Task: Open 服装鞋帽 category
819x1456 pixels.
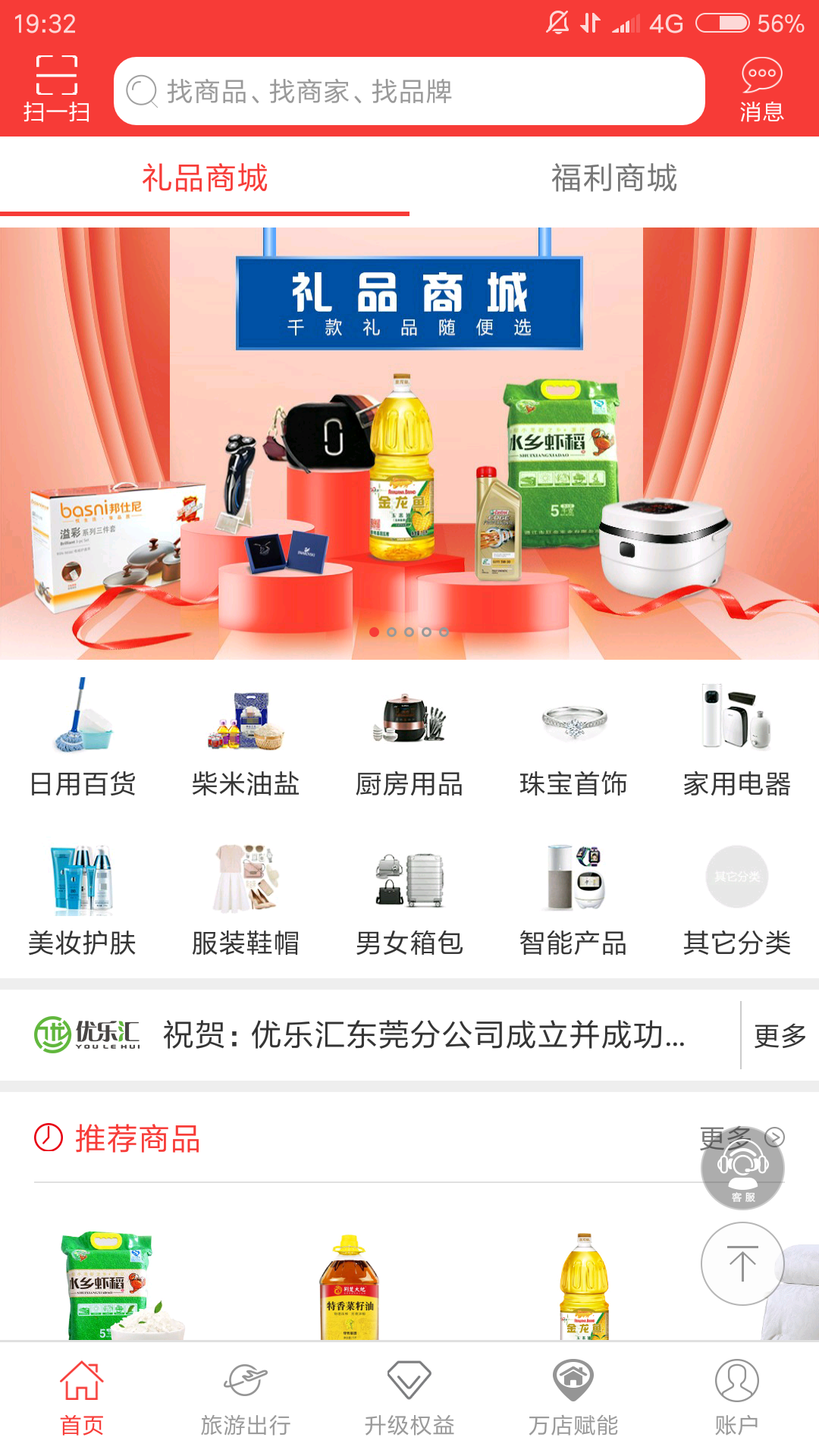Action: pos(246,899)
